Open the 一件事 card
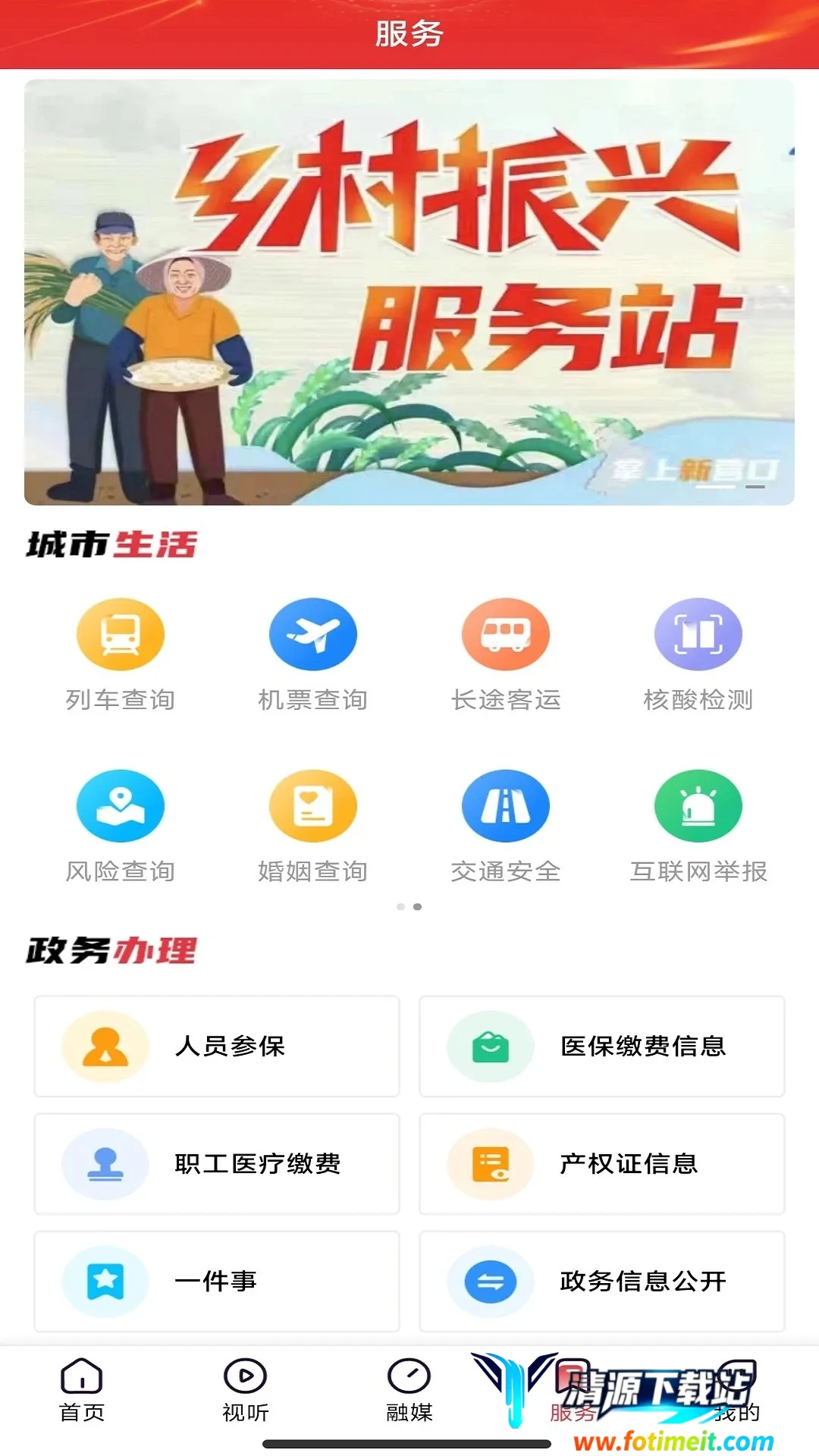819x1456 pixels. pos(217,1282)
